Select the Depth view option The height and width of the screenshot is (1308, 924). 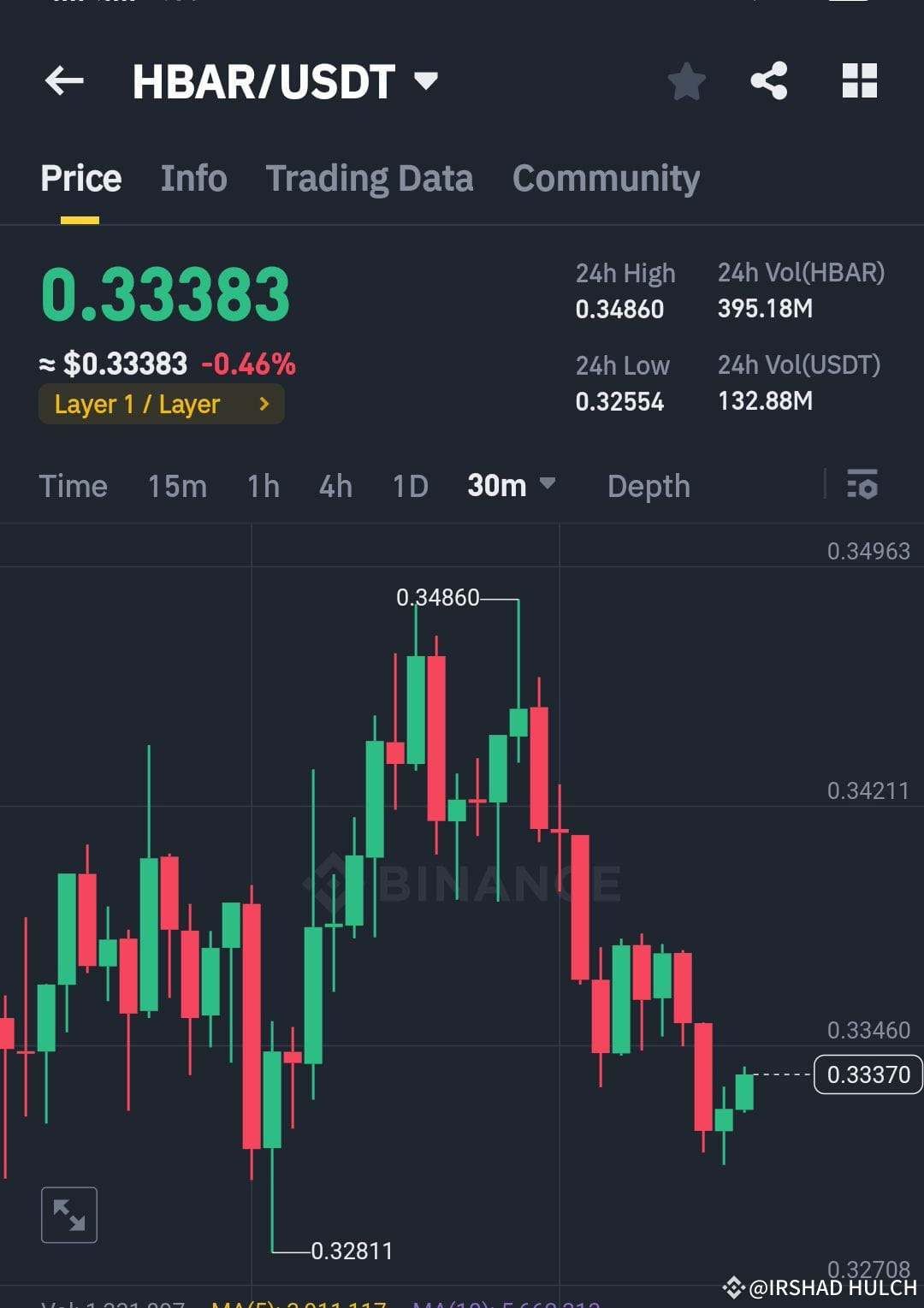pyautogui.click(x=649, y=486)
